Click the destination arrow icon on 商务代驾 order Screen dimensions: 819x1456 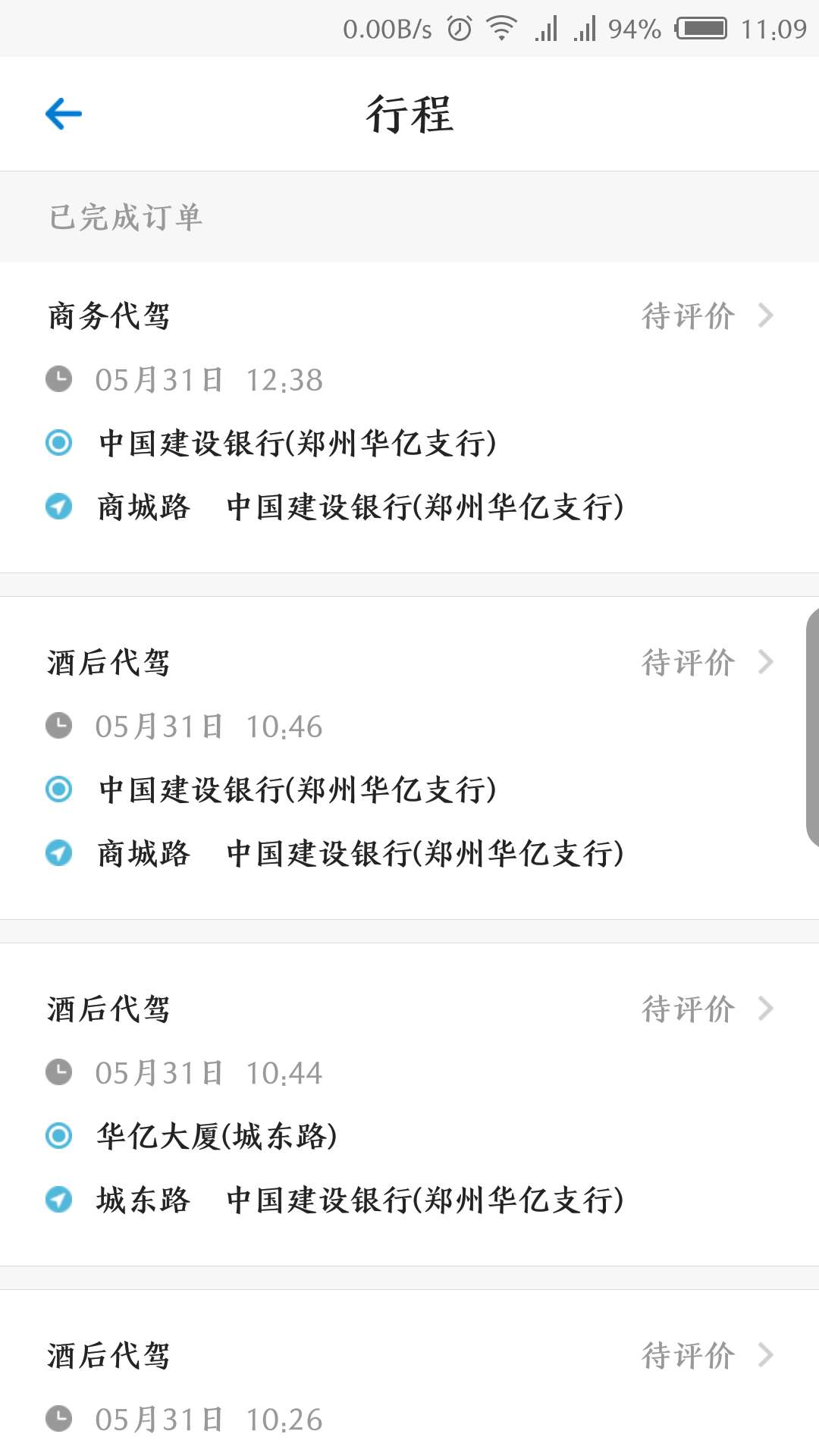58,506
